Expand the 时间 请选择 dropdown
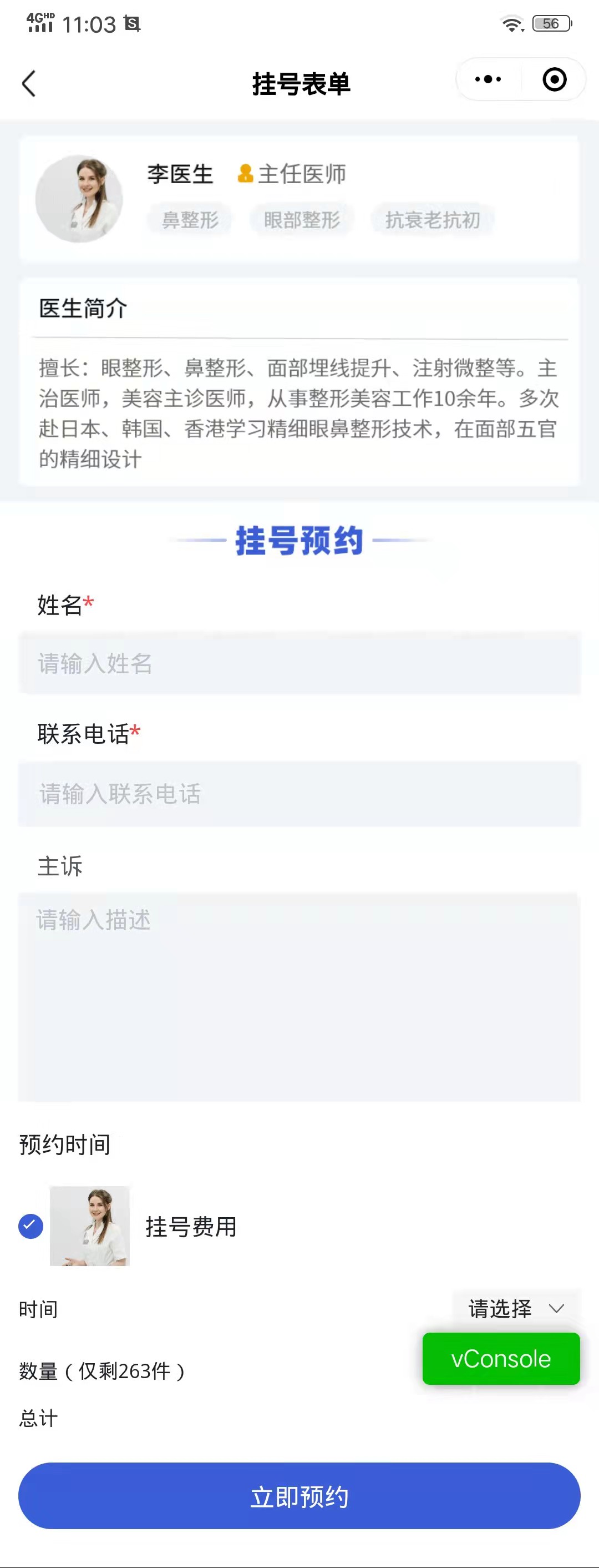 [516, 1308]
